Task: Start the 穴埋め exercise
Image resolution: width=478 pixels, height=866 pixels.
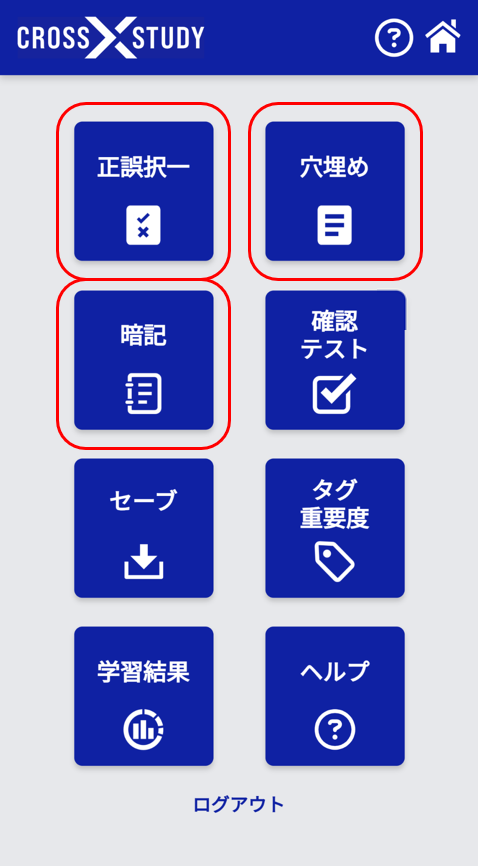Action: [335, 191]
